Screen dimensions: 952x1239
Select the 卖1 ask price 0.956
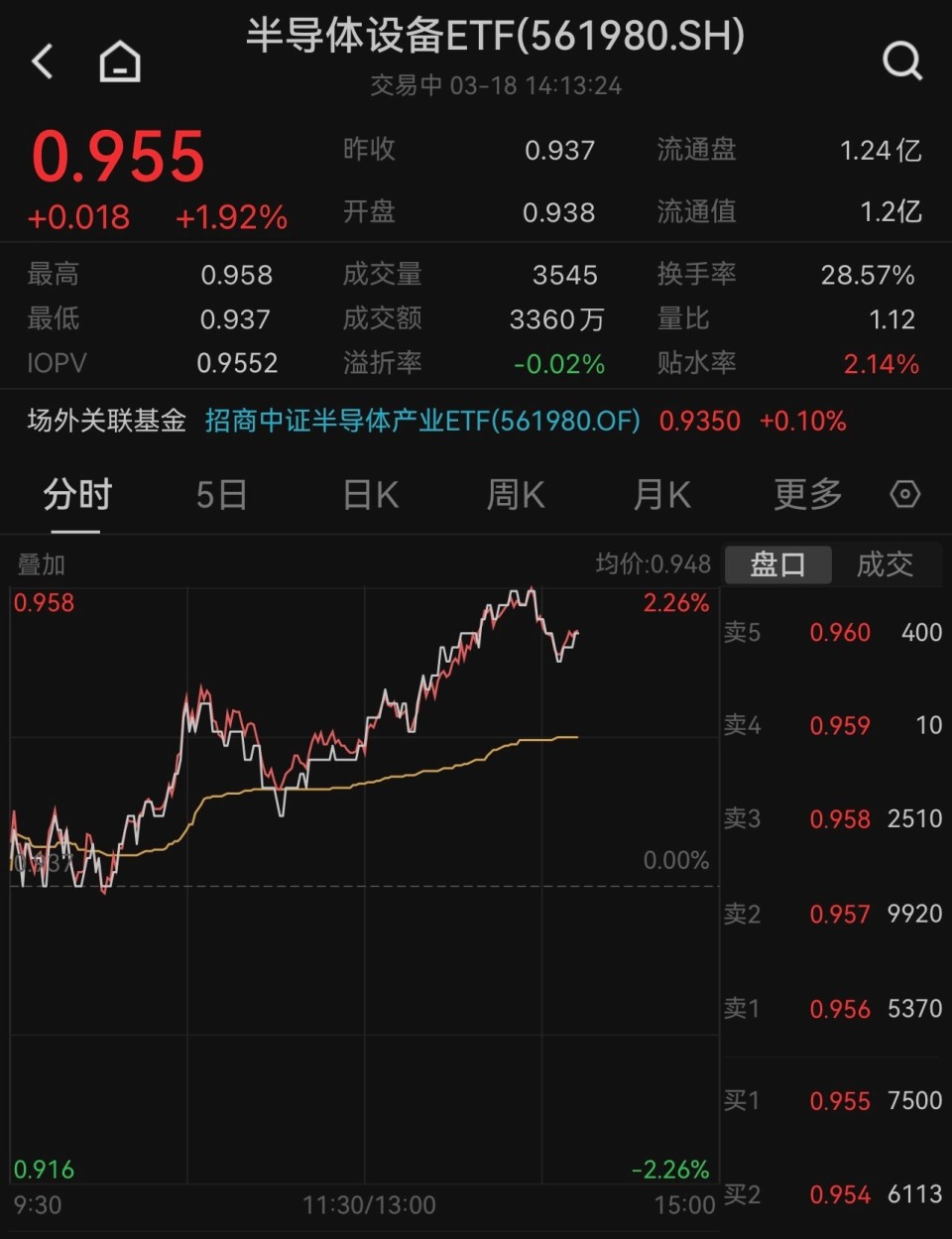tap(840, 1008)
